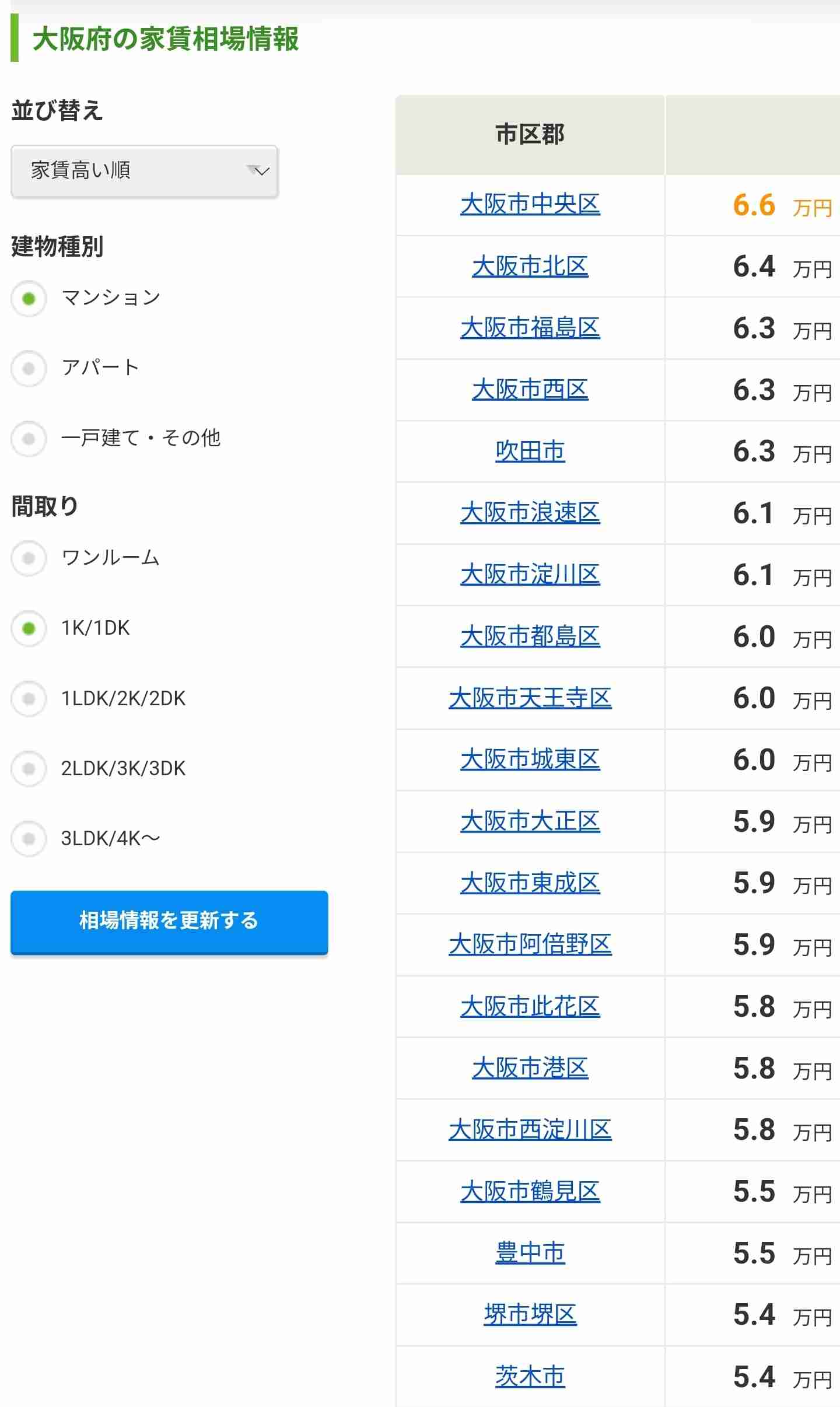This screenshot has height=1407, width=840.
Task: Go to the 堺市堺区 page
Action: (530, 1315)
